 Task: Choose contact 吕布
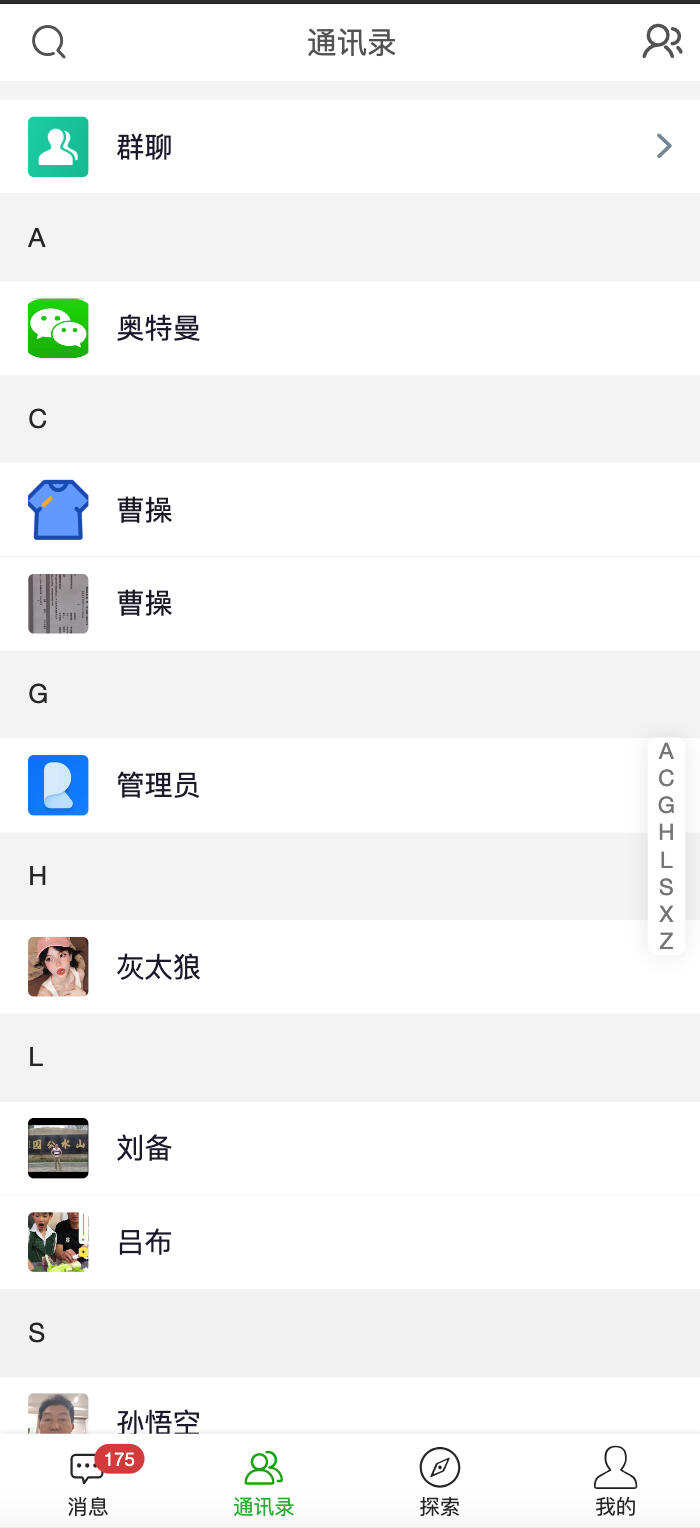[350, 1242]
